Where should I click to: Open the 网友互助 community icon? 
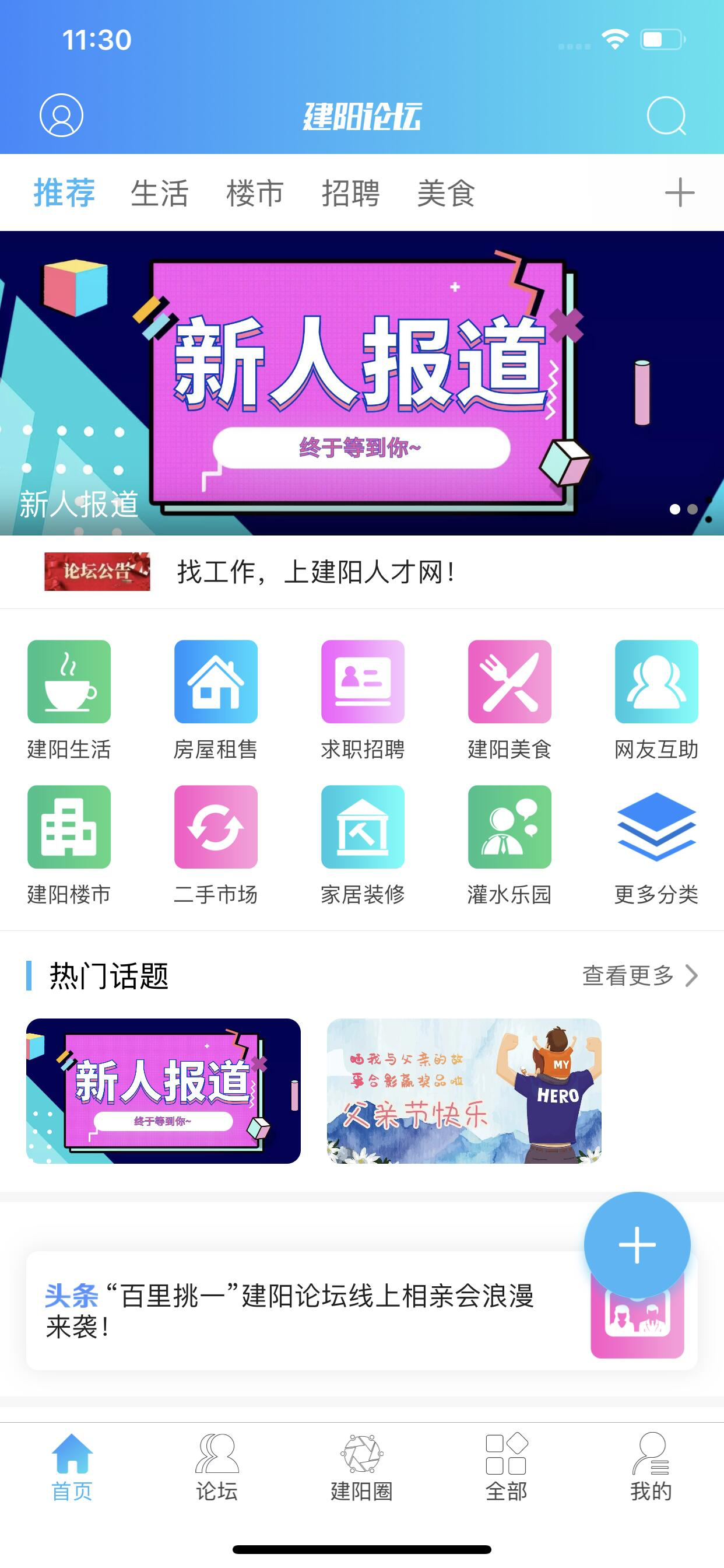click(656, 683)
